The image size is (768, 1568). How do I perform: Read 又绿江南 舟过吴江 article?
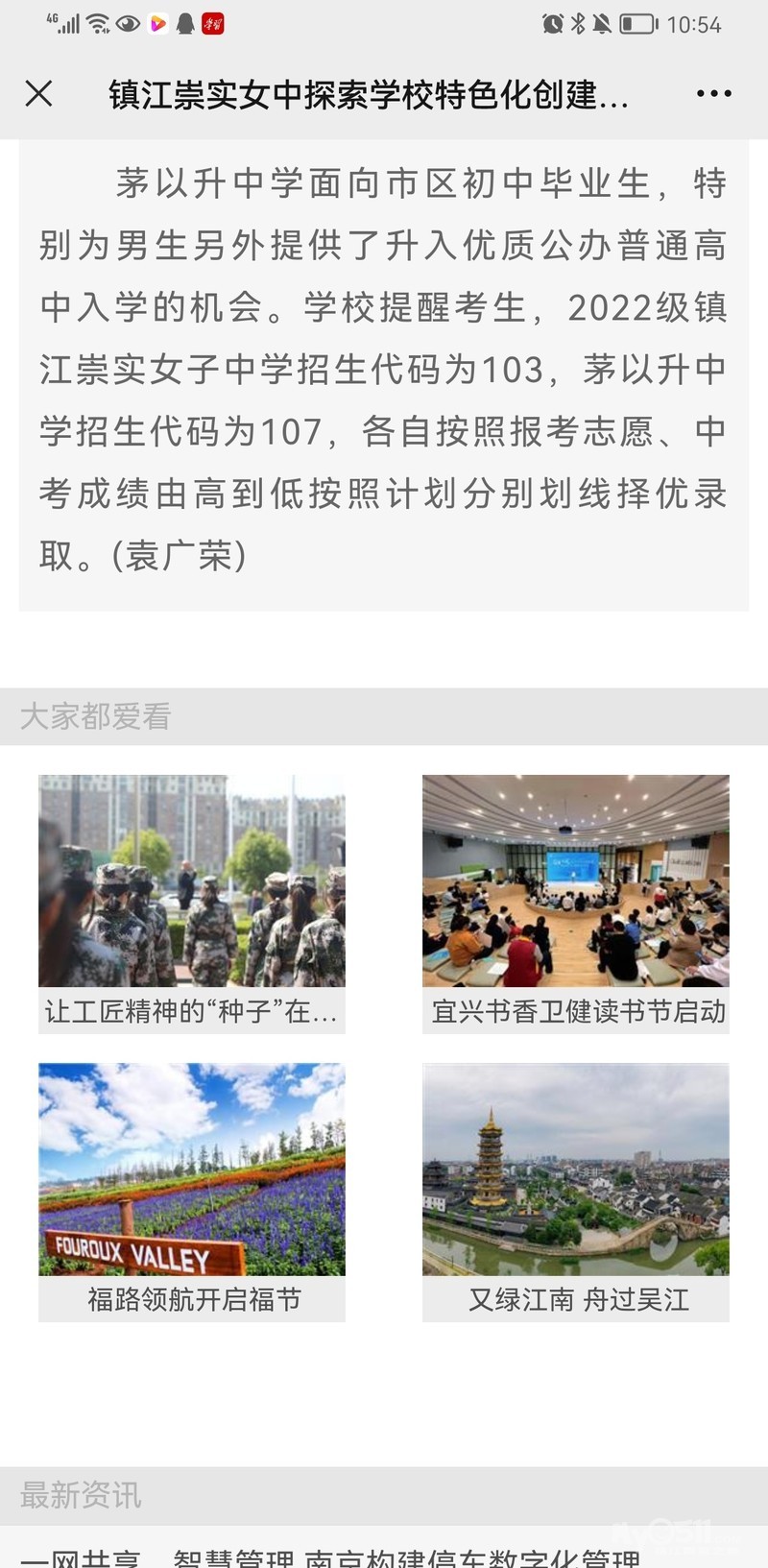click(x=576, y=1191)
